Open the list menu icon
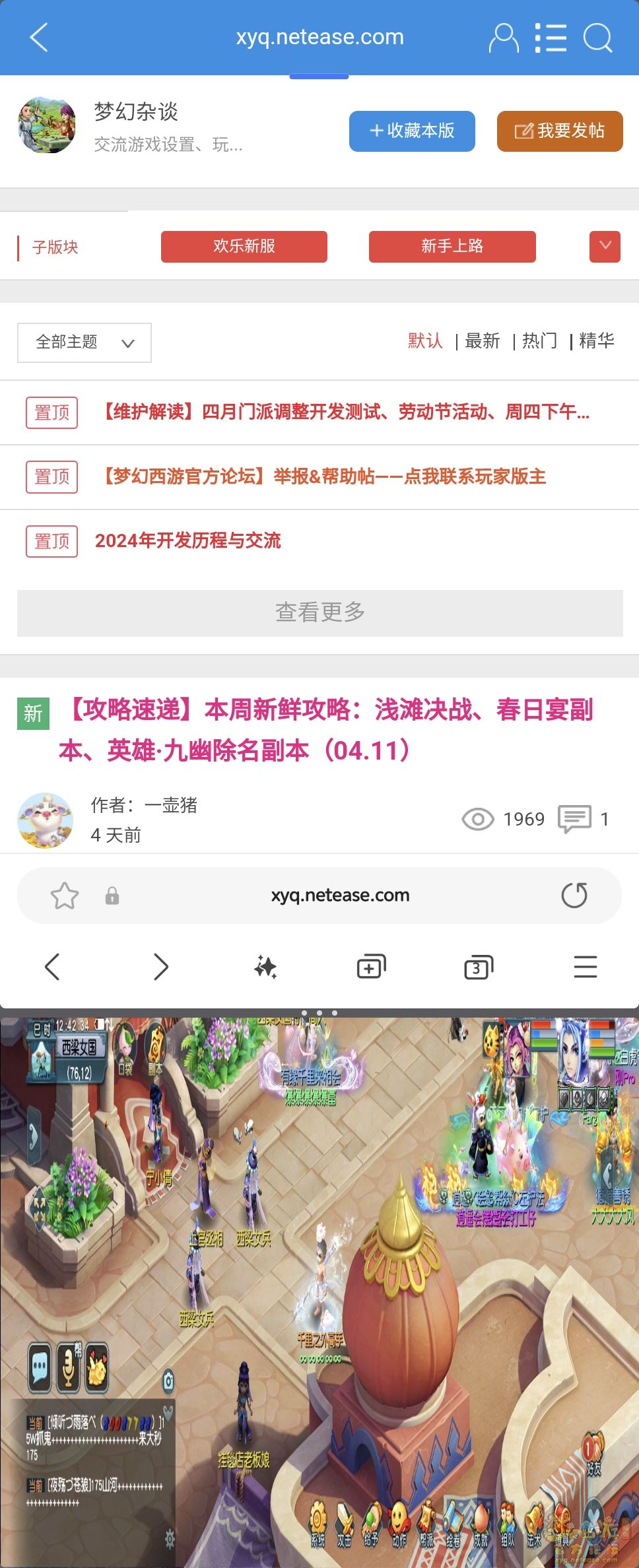 [551, 38]
